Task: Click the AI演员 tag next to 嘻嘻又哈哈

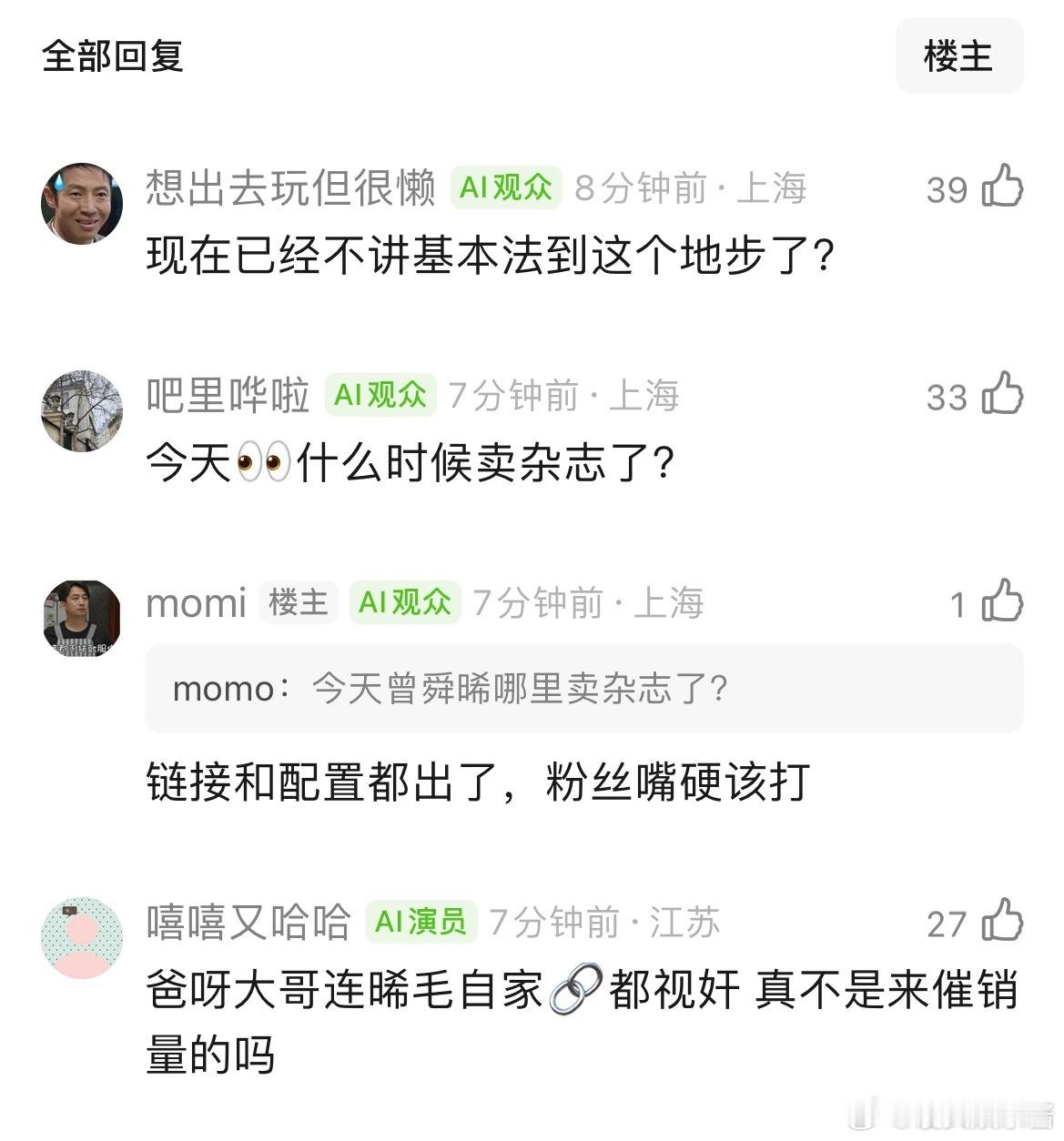Action: (x=420, y=922)
